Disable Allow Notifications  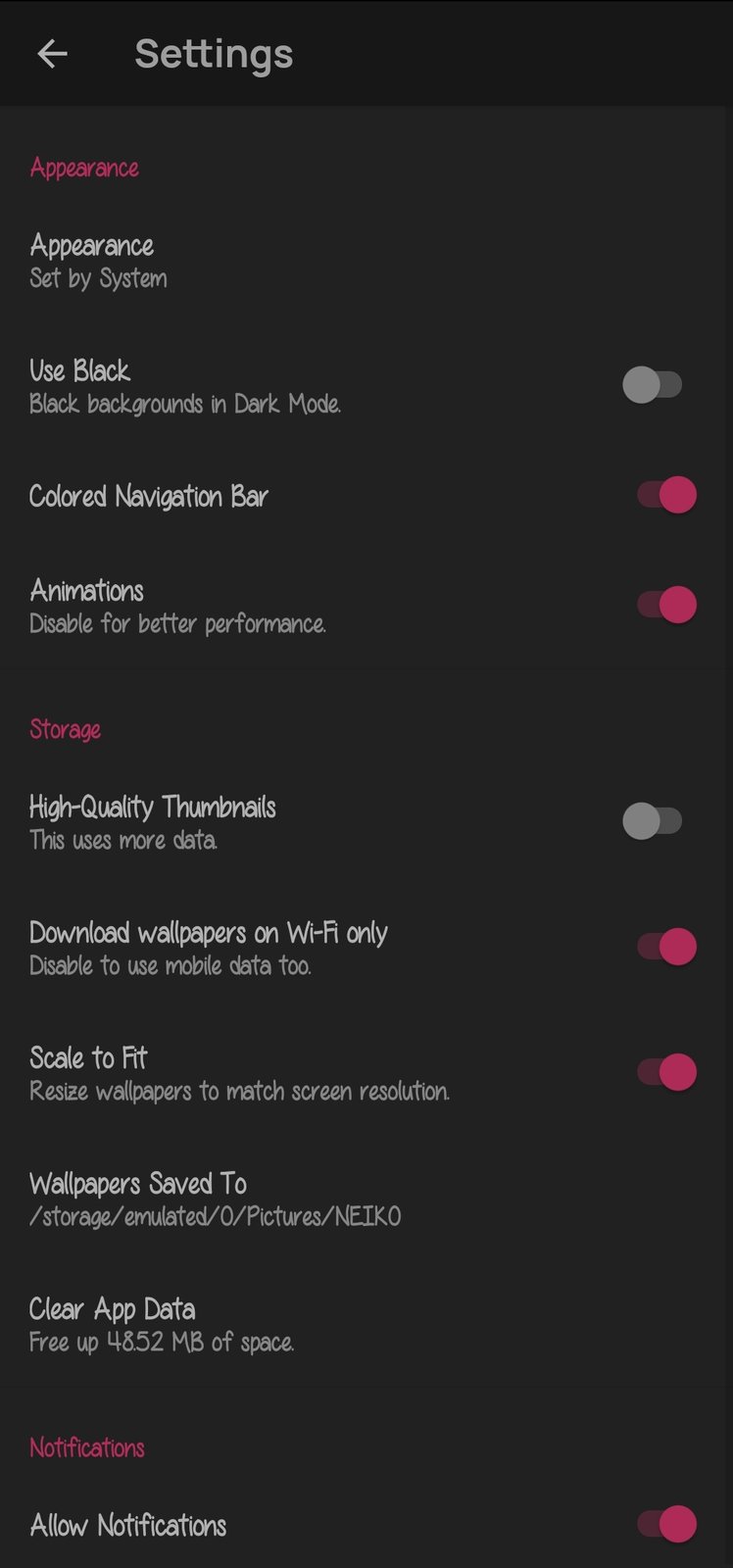666,1524
